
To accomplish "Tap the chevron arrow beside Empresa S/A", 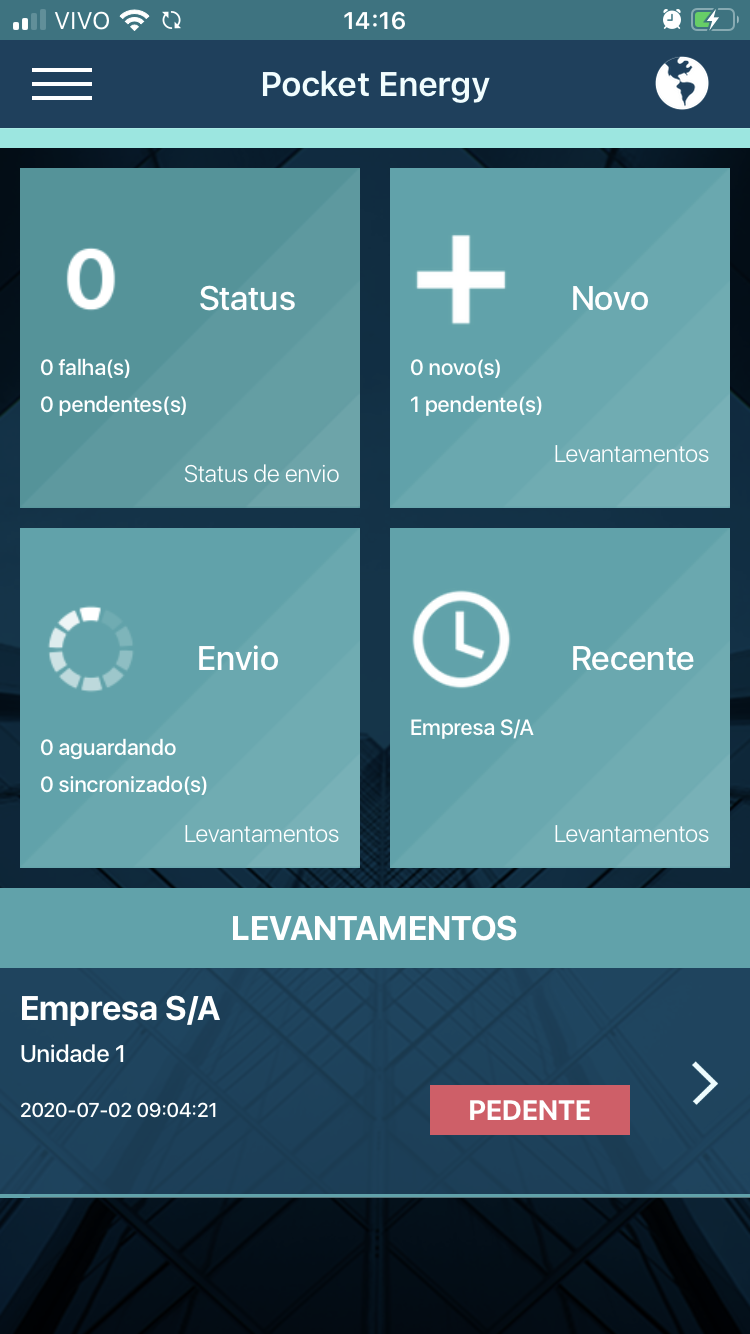I will coord(705,1083).
